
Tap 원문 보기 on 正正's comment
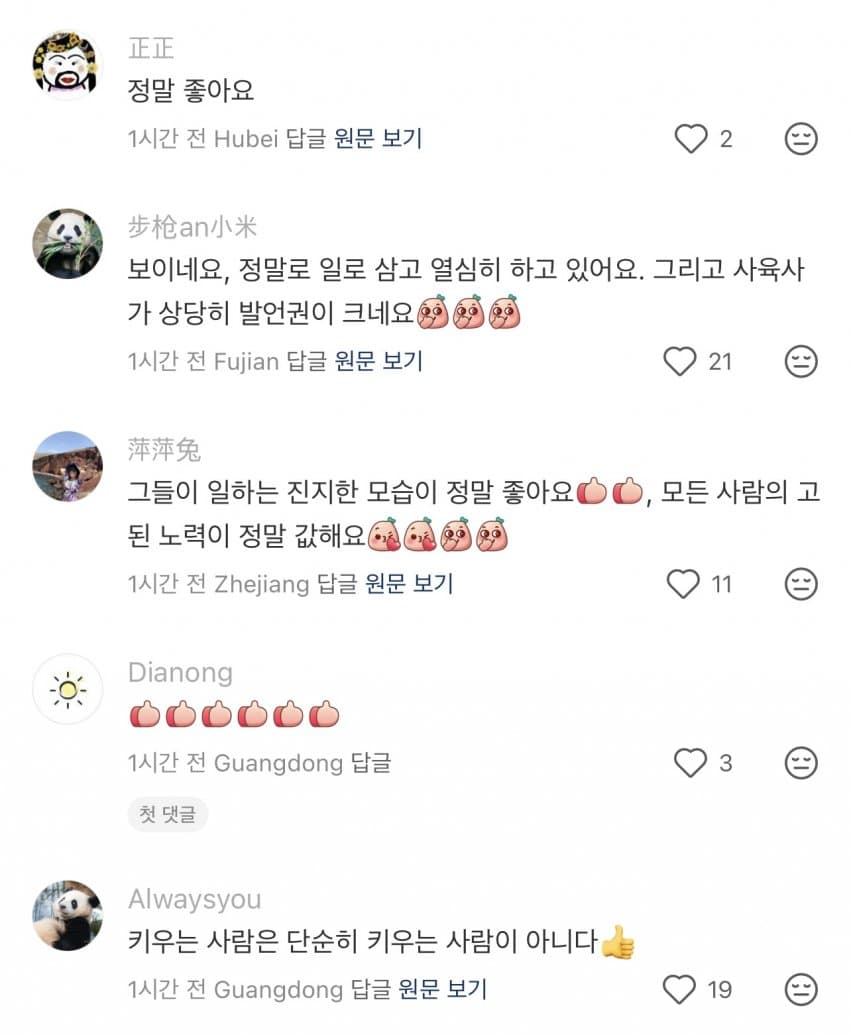tap(378, 139)
